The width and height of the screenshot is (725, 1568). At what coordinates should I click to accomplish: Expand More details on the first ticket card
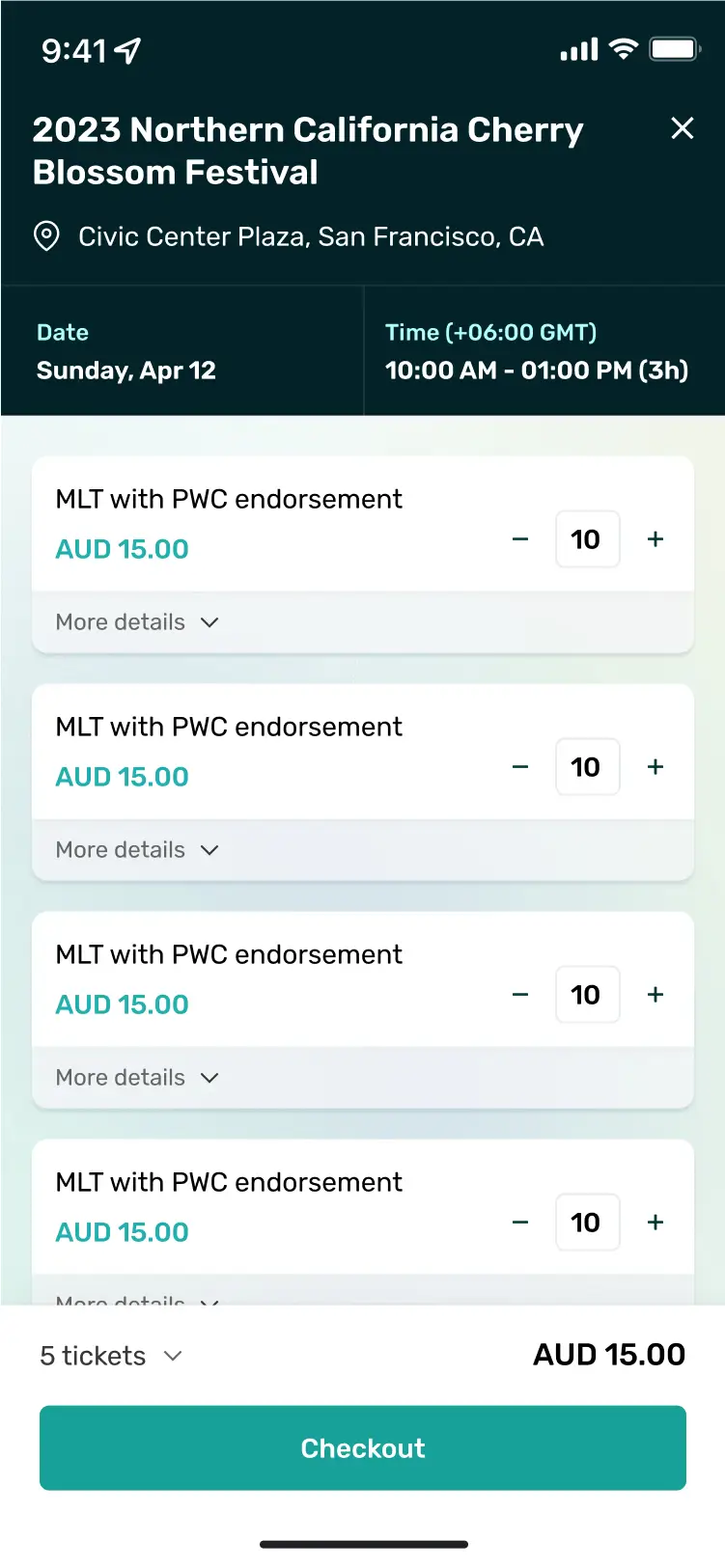point(138,622)
